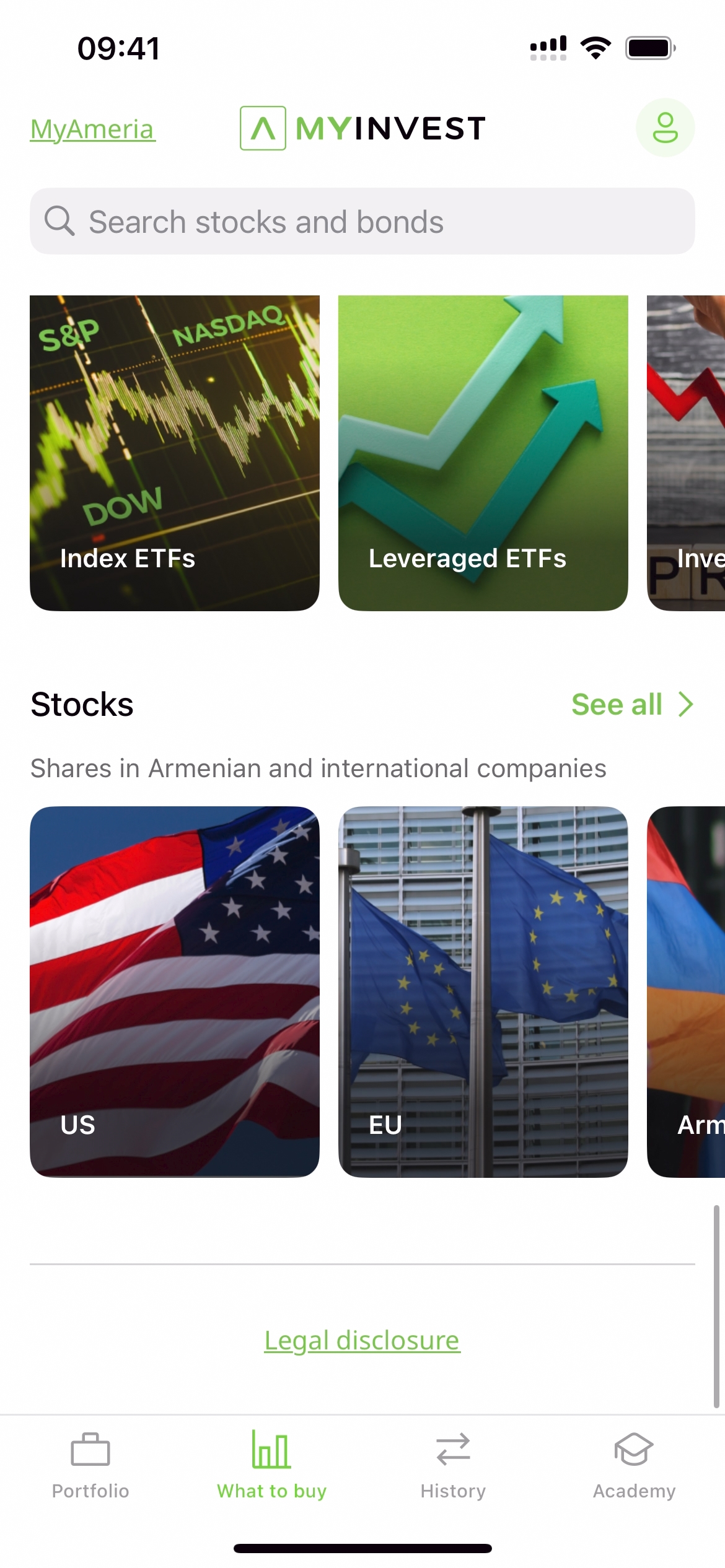Open the profile icon

(x=665, y=128)
